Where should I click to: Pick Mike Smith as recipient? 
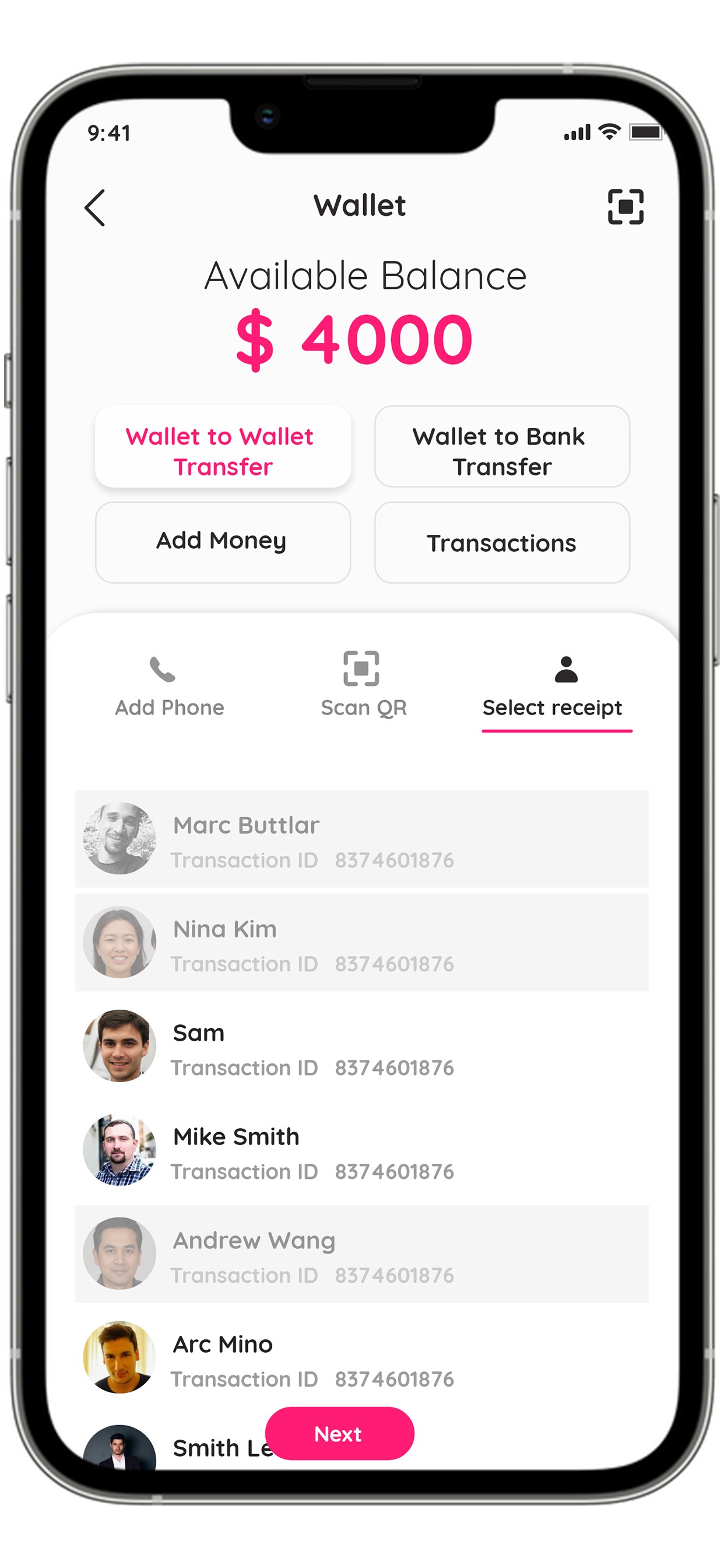(361, 1150)
